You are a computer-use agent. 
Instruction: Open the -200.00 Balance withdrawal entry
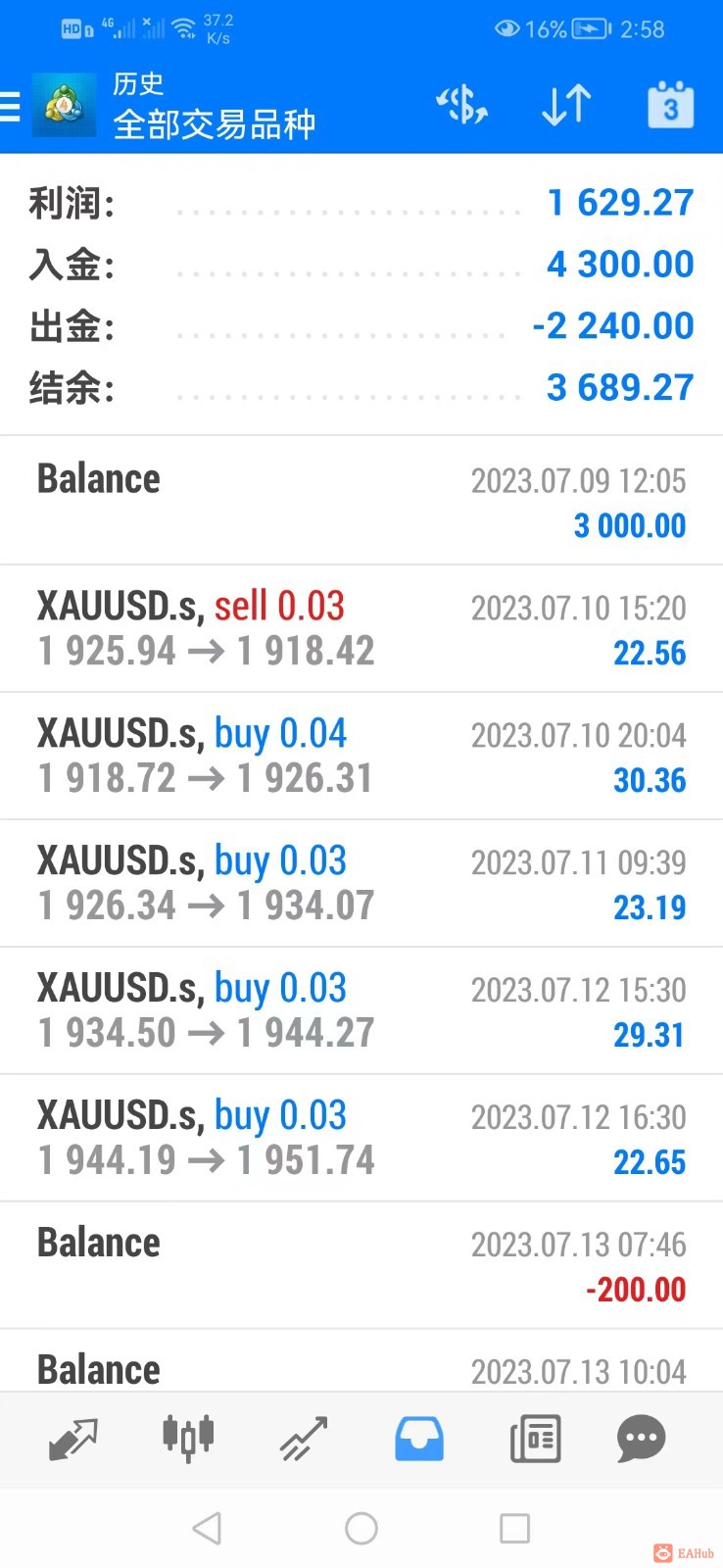pyautogui.click(x=361, y=1265)
